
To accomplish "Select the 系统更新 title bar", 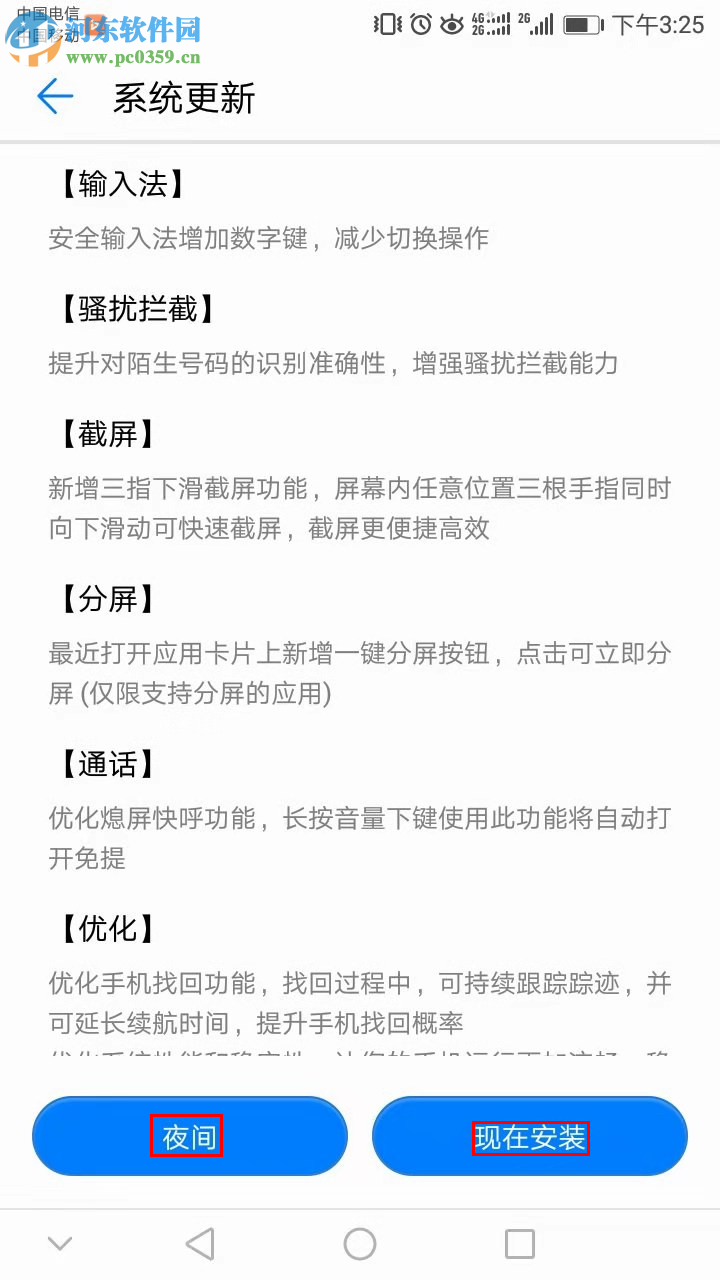I will pyautogui.click(x=183, y=97).
